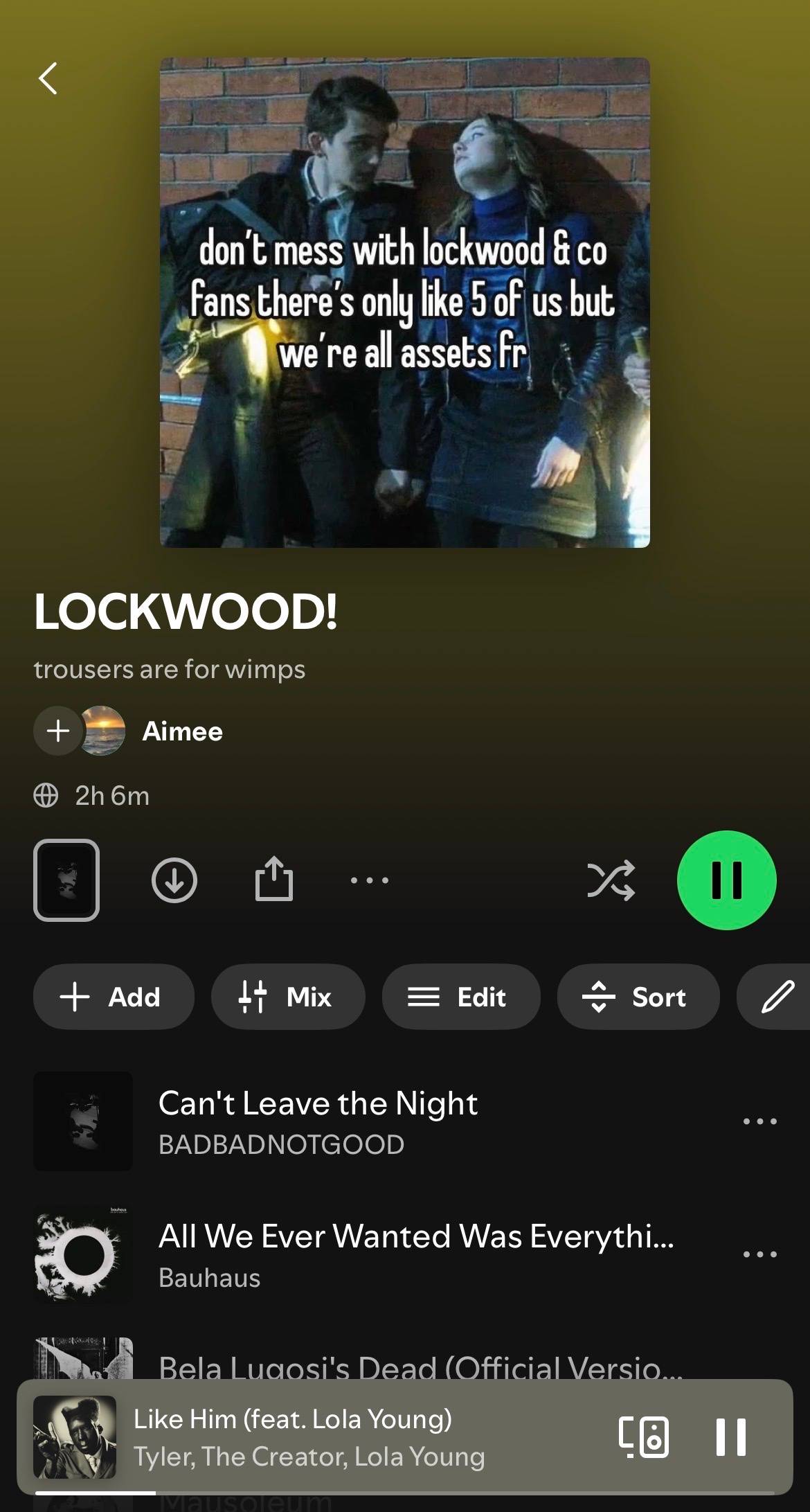
Task: Open options for the Bauhaus track
Action: 760,1254
